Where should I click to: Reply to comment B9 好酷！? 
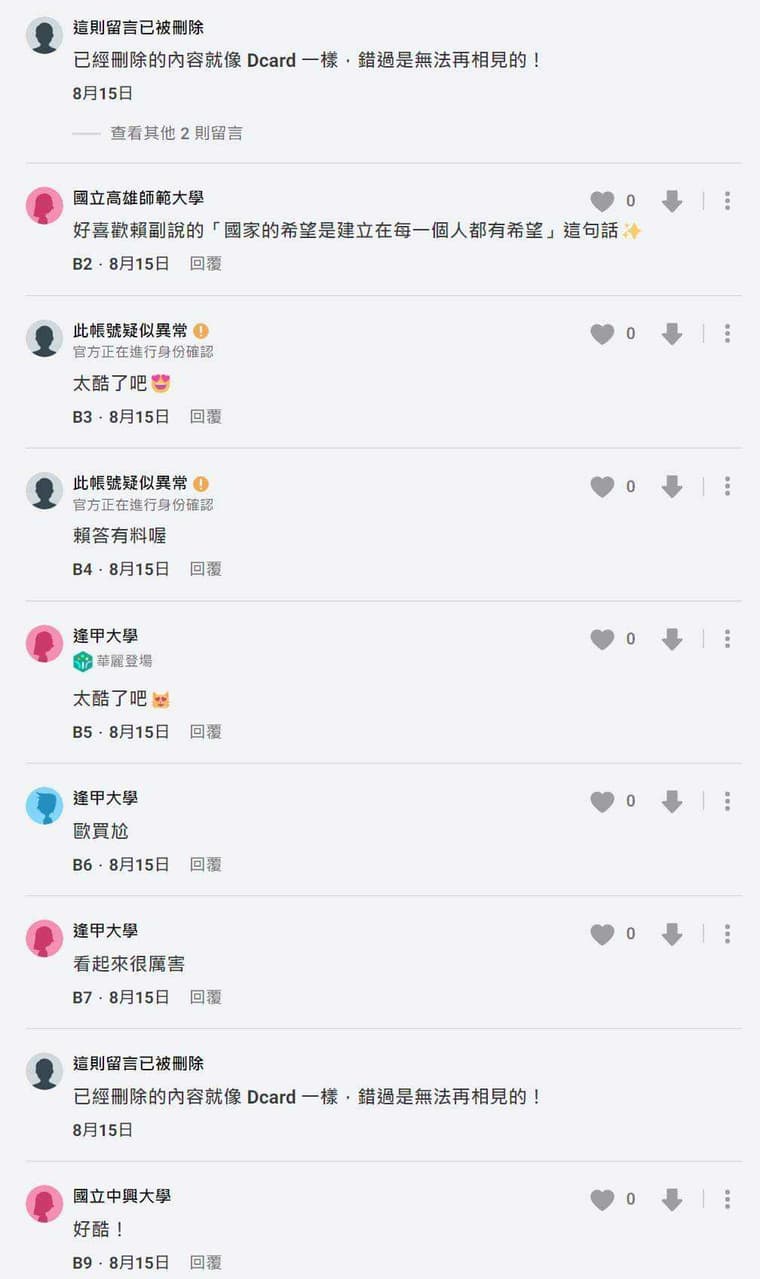206,1263
